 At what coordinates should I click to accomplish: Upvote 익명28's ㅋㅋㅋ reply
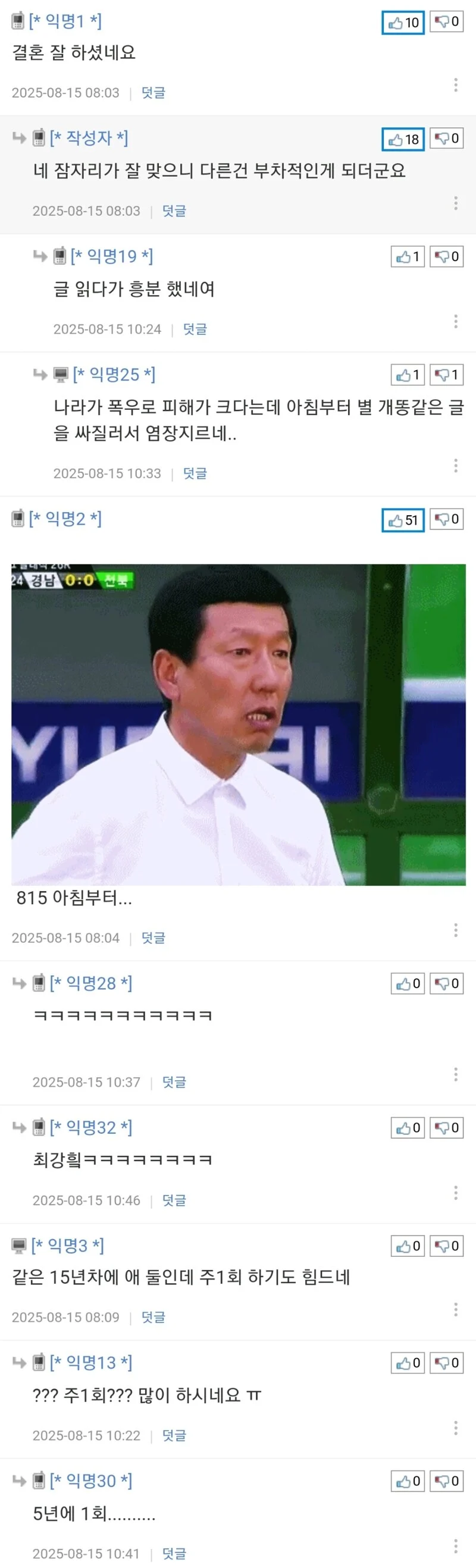(x=407, y=984)
